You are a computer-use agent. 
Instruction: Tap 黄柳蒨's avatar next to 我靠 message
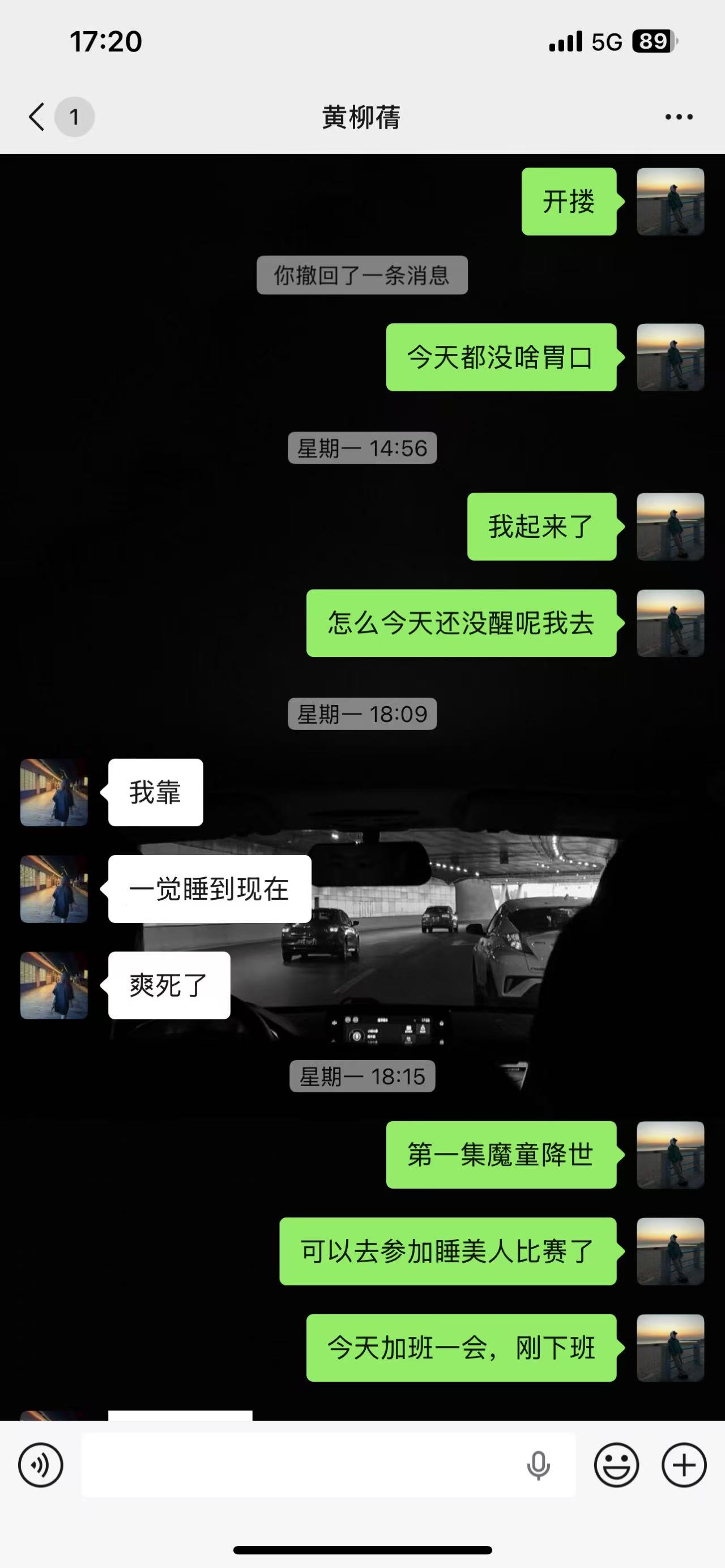[x=54, y=793]
